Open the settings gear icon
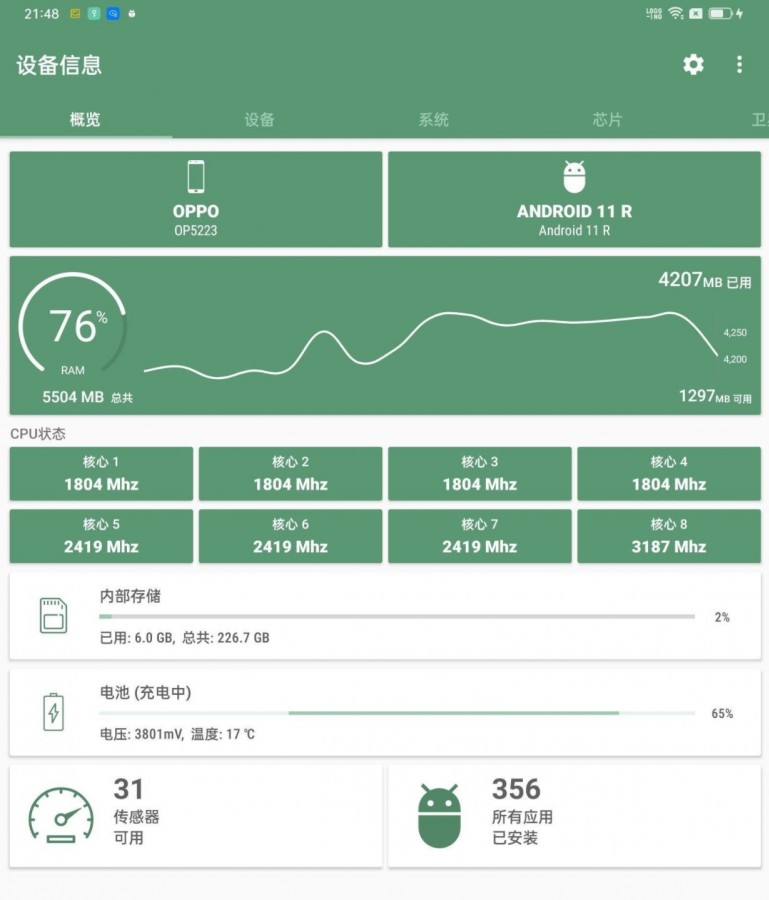 click(x=693, y=65)
